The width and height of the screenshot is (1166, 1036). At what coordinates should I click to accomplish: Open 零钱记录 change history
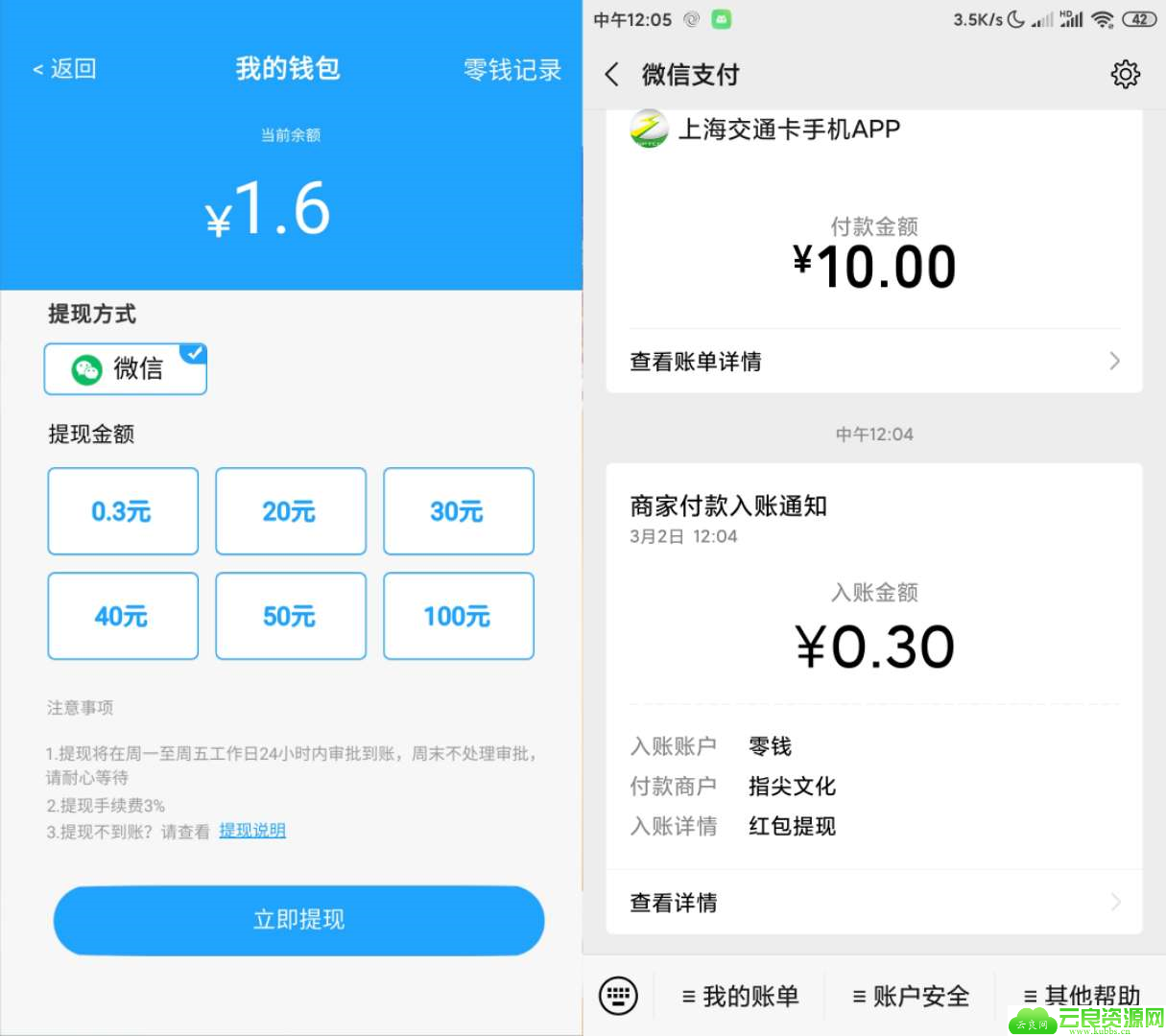point(512,70)
